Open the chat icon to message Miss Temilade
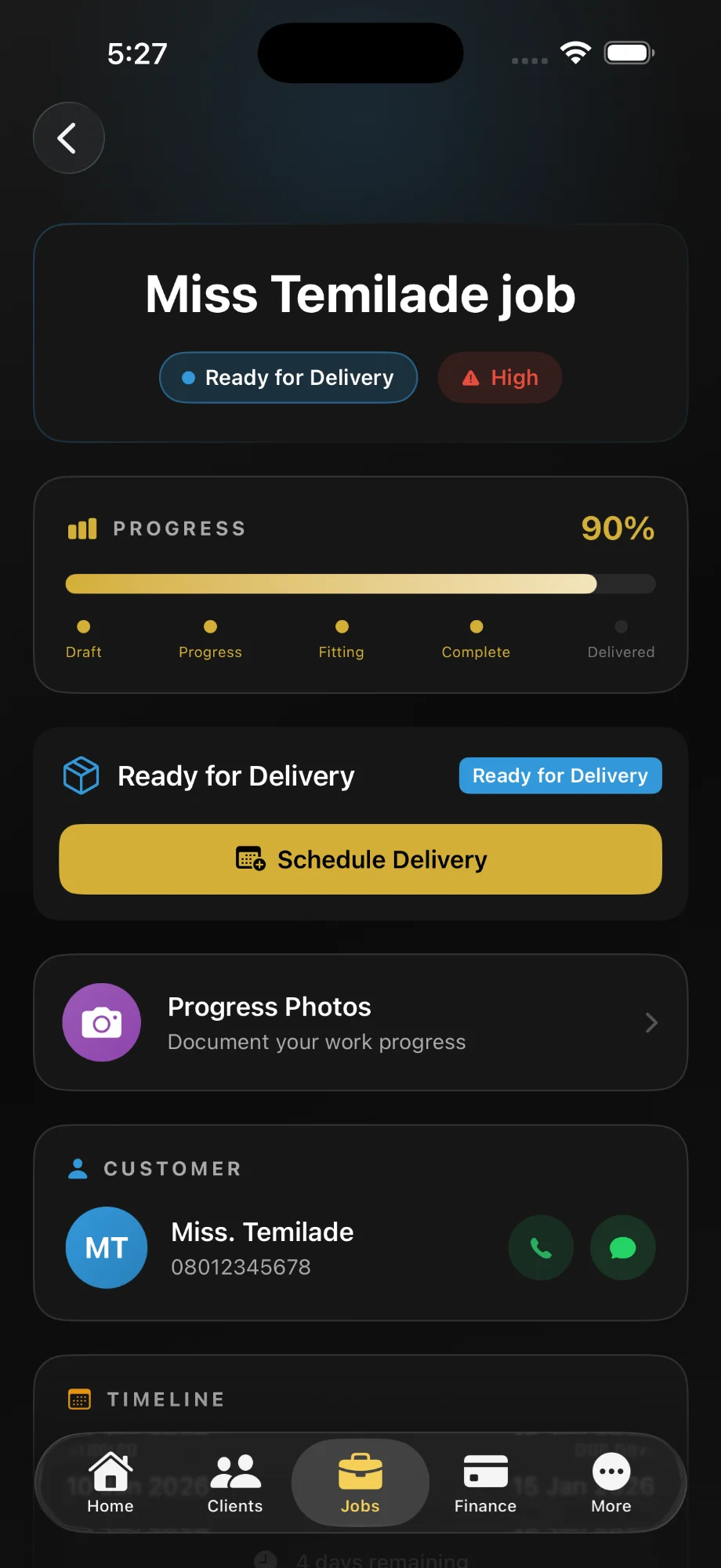 click(622, 1248)
